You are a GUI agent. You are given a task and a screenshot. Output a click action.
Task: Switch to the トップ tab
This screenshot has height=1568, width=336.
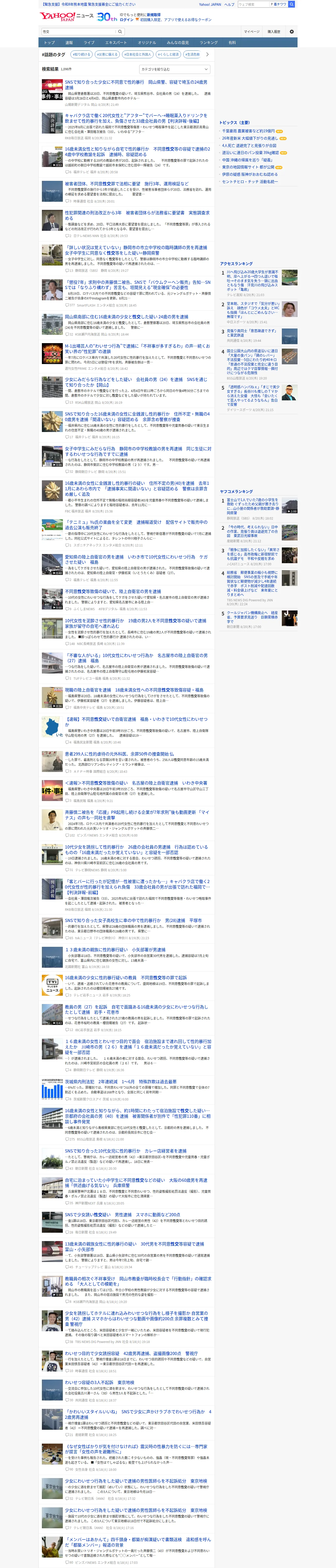[x=49, y=43]
